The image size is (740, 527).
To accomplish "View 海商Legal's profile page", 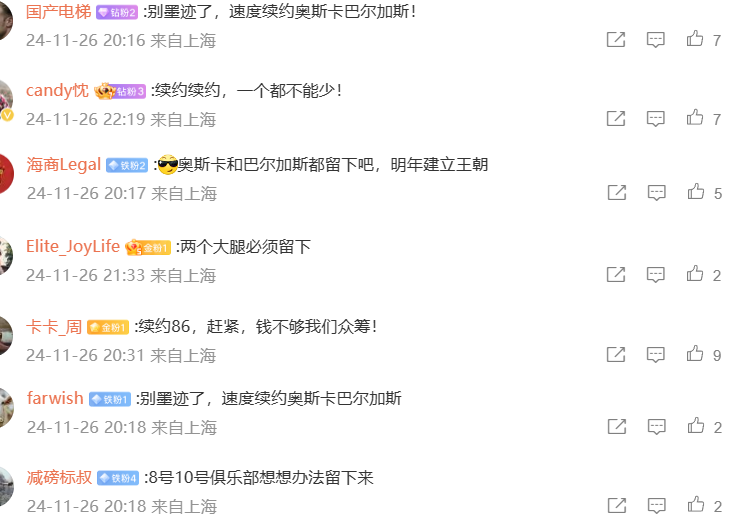I will (x=63, y=165).
